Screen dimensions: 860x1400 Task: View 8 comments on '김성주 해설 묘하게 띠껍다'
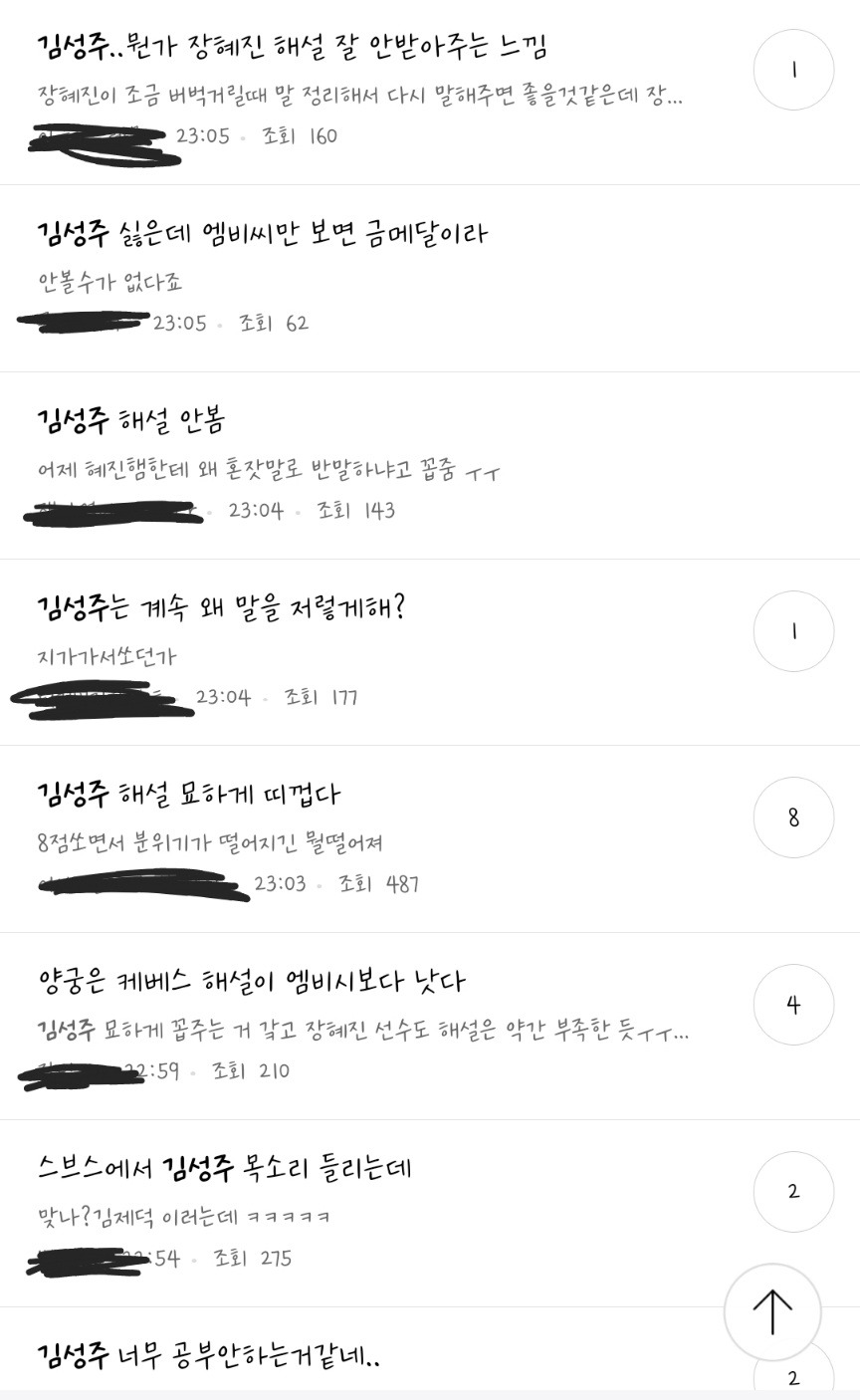[793, 817]
